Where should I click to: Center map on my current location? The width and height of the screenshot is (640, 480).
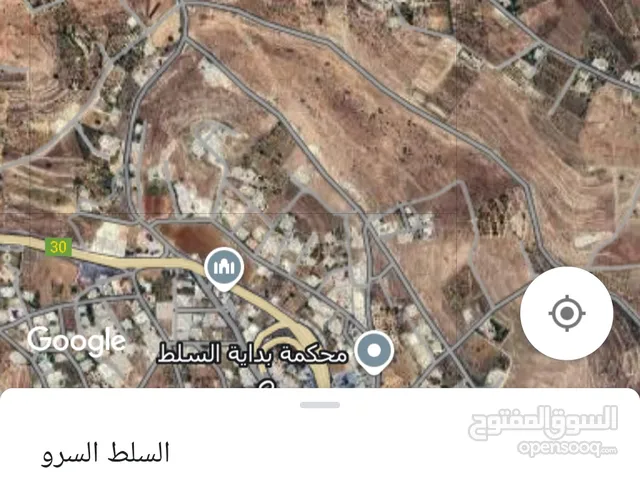(x=567, y=314)
